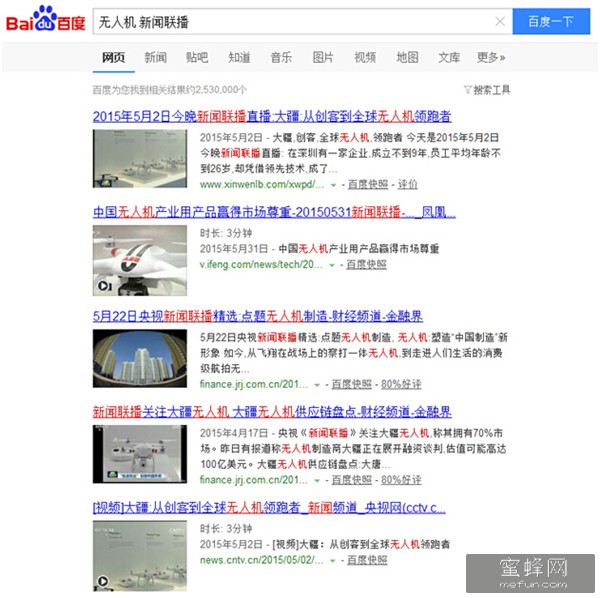Switch to the 地图 tab
Screen dimensions: 600x598
tap(407, 57)
